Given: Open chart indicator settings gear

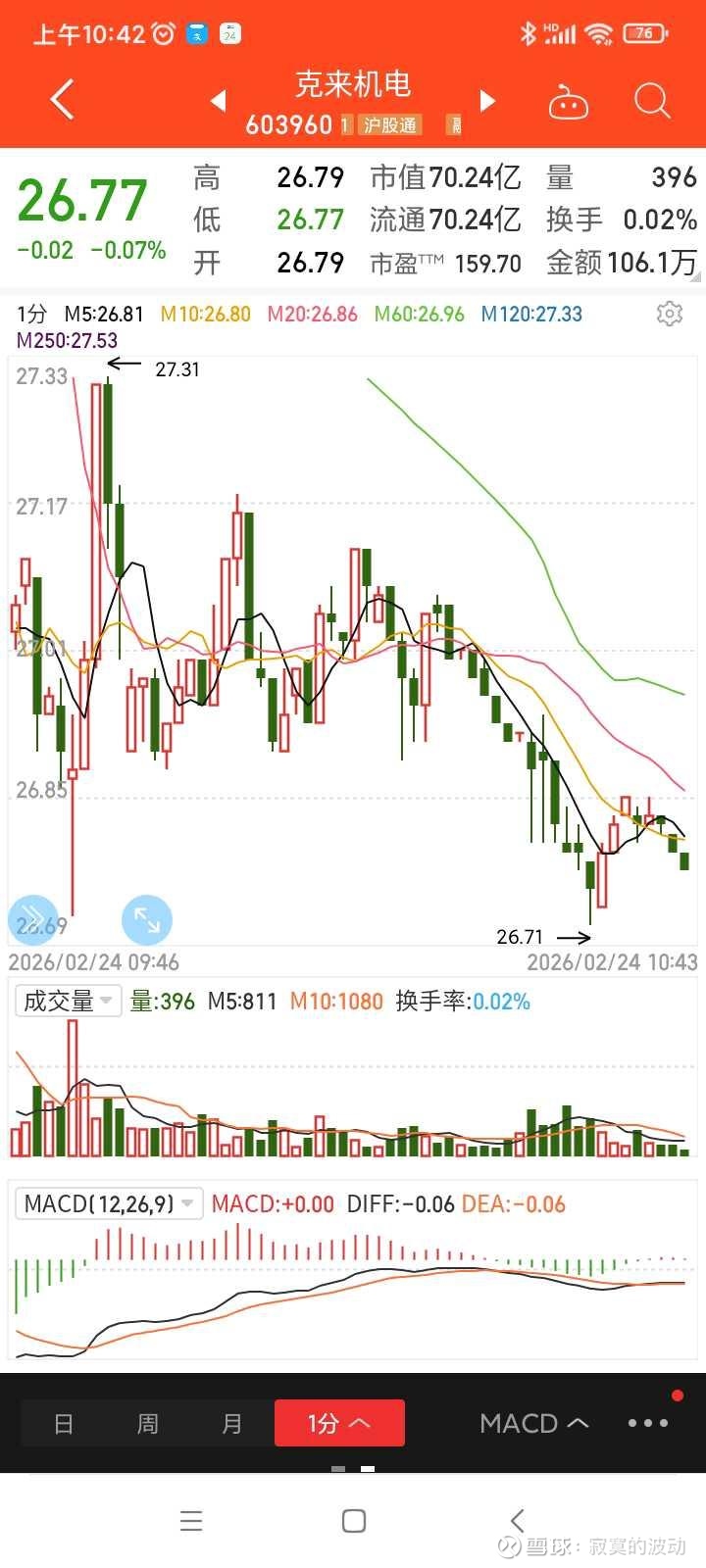Looking at the screenshot, I should click(x=670, y=314).
